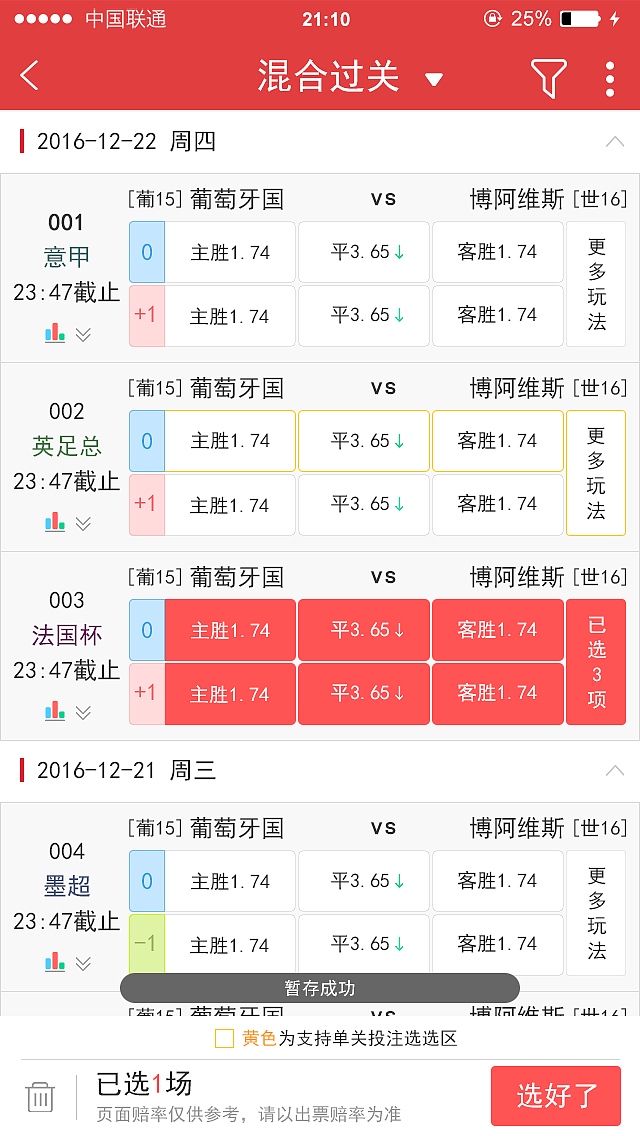Open 更多玩法 for match 002
Image resolution: width=640 pixels, height=1136 pixels.
pyautogui.click(x=596, y=473)
